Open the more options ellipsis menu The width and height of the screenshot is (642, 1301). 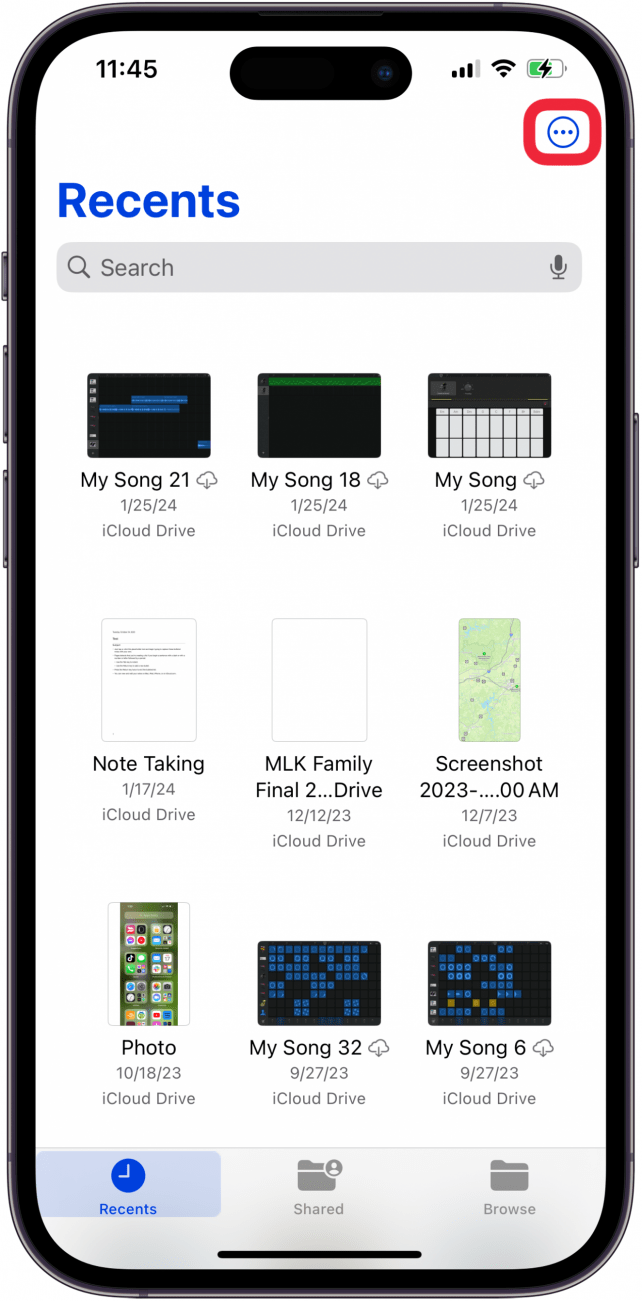pyautogui.click(x=563, y=132)
